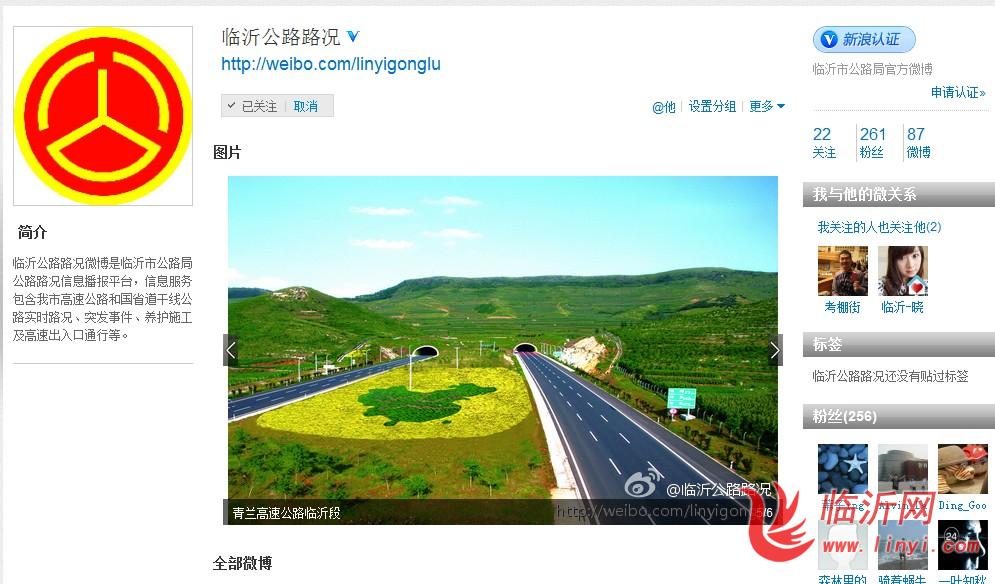This screenshot has width=995, height=584.
Task: Open the weibo.com/linyigonglu profile link
Action: [330, 64]
